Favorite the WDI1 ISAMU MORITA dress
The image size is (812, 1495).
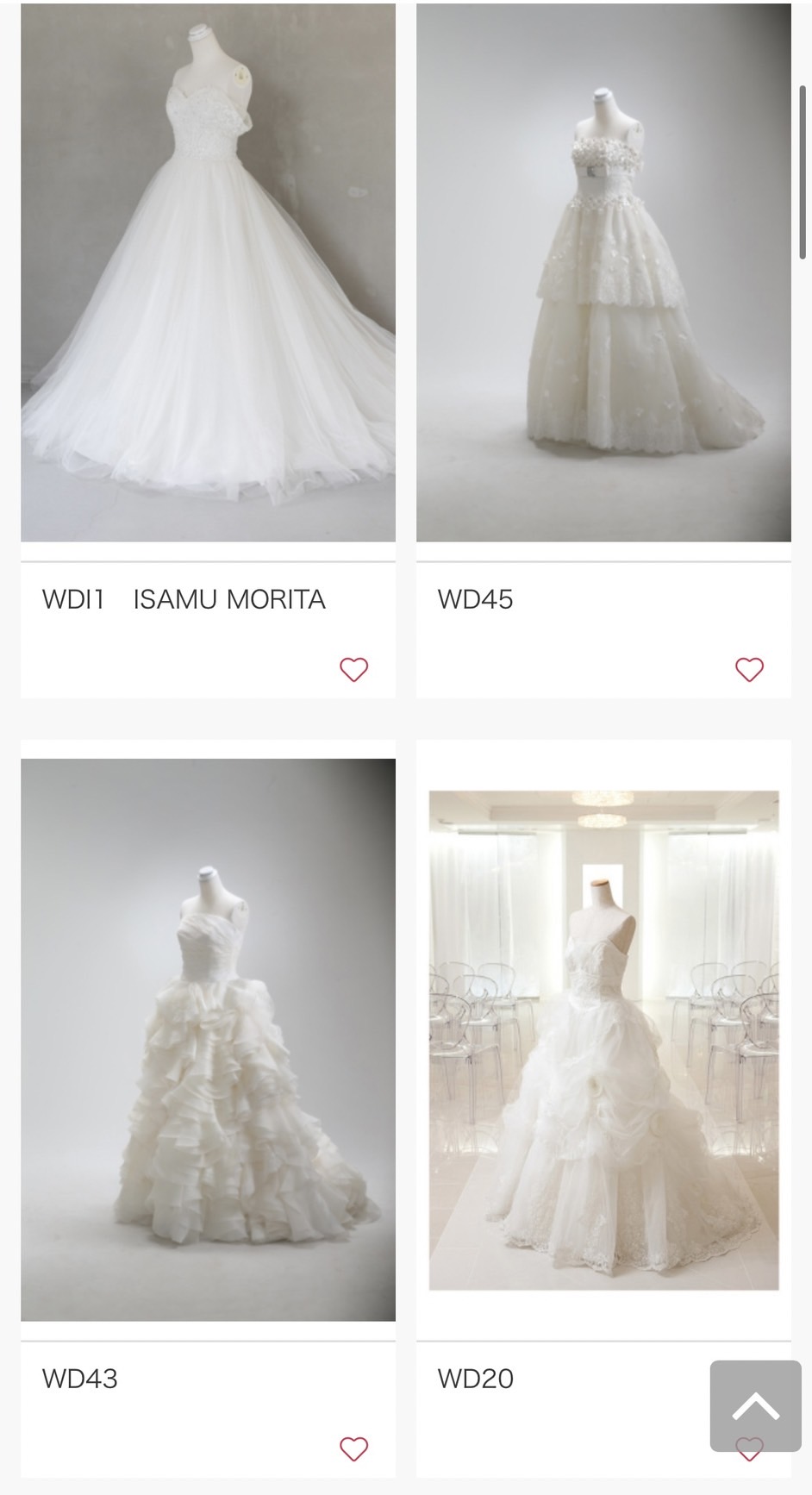(354, 669)
